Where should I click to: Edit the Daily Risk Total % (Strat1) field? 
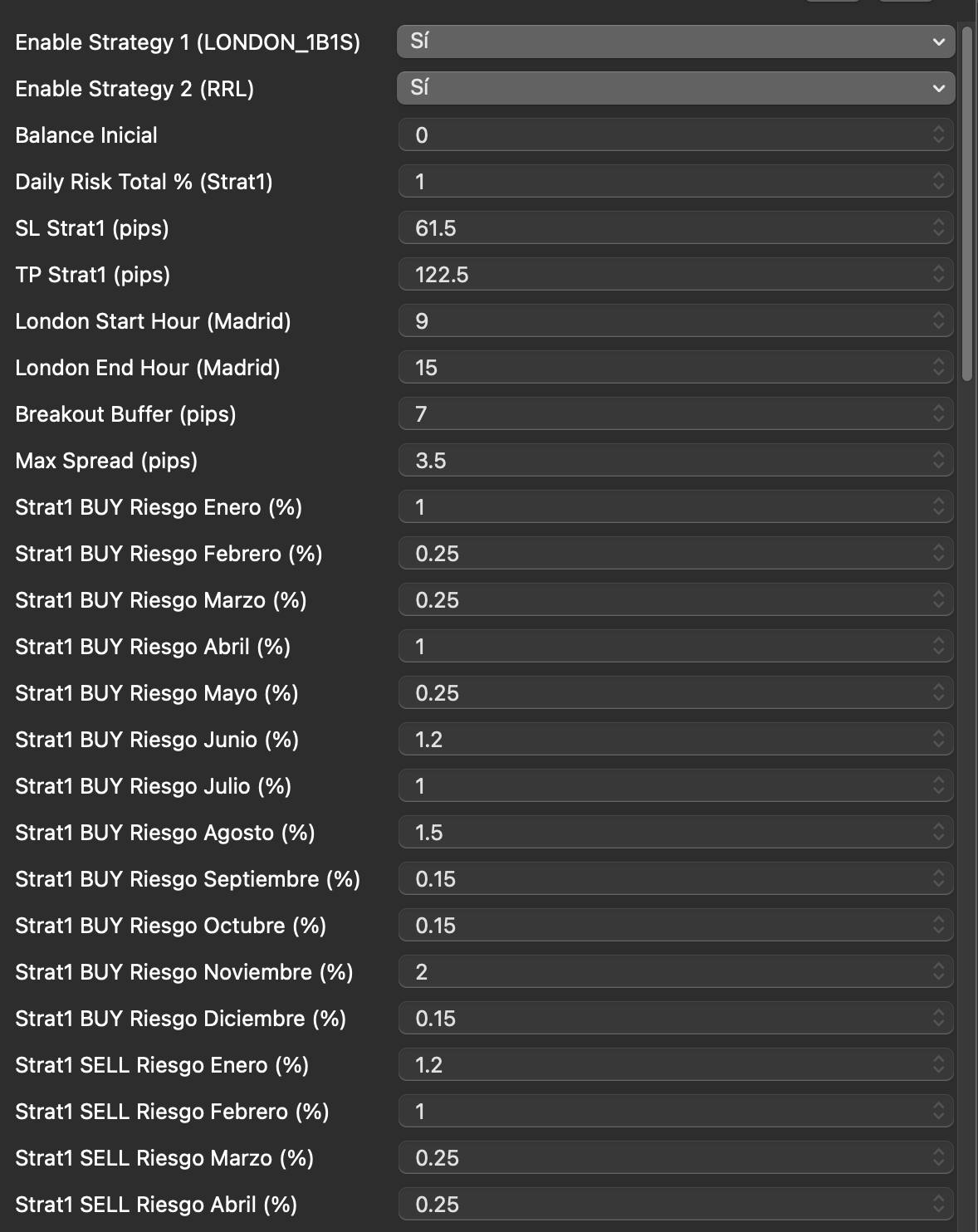click(x=664, y=182)
